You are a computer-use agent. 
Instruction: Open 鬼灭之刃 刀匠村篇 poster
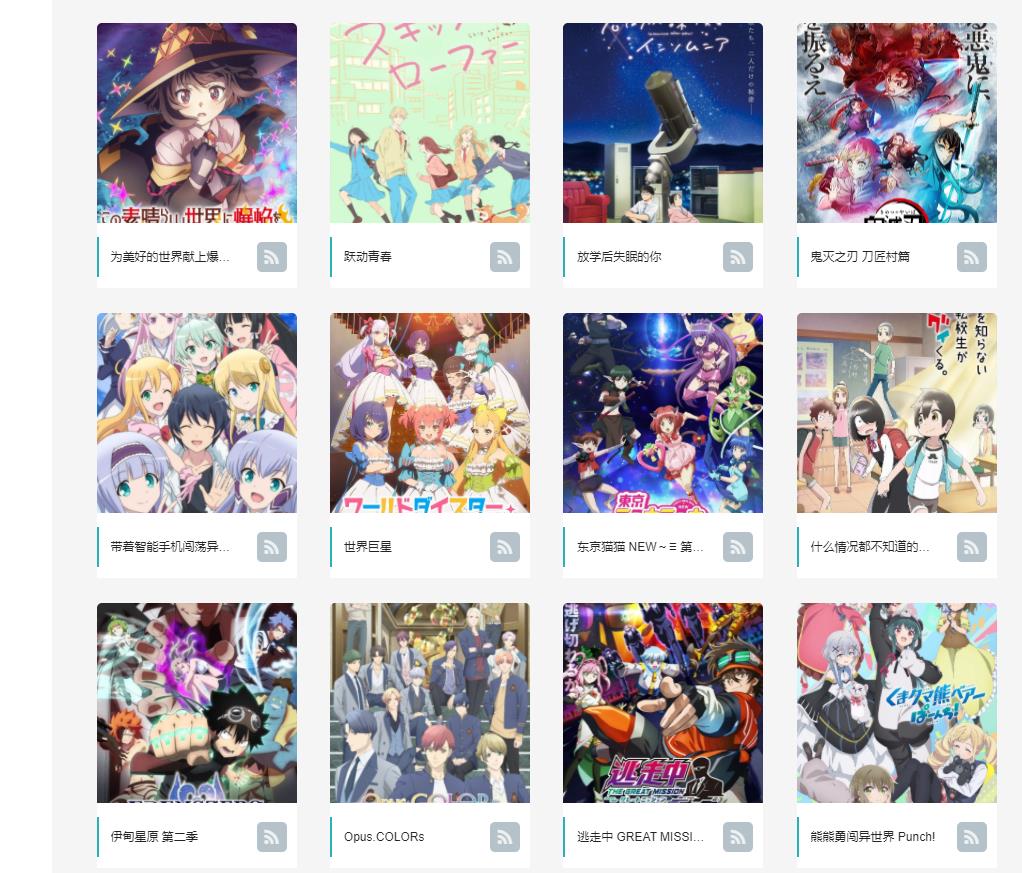[896, 122]
